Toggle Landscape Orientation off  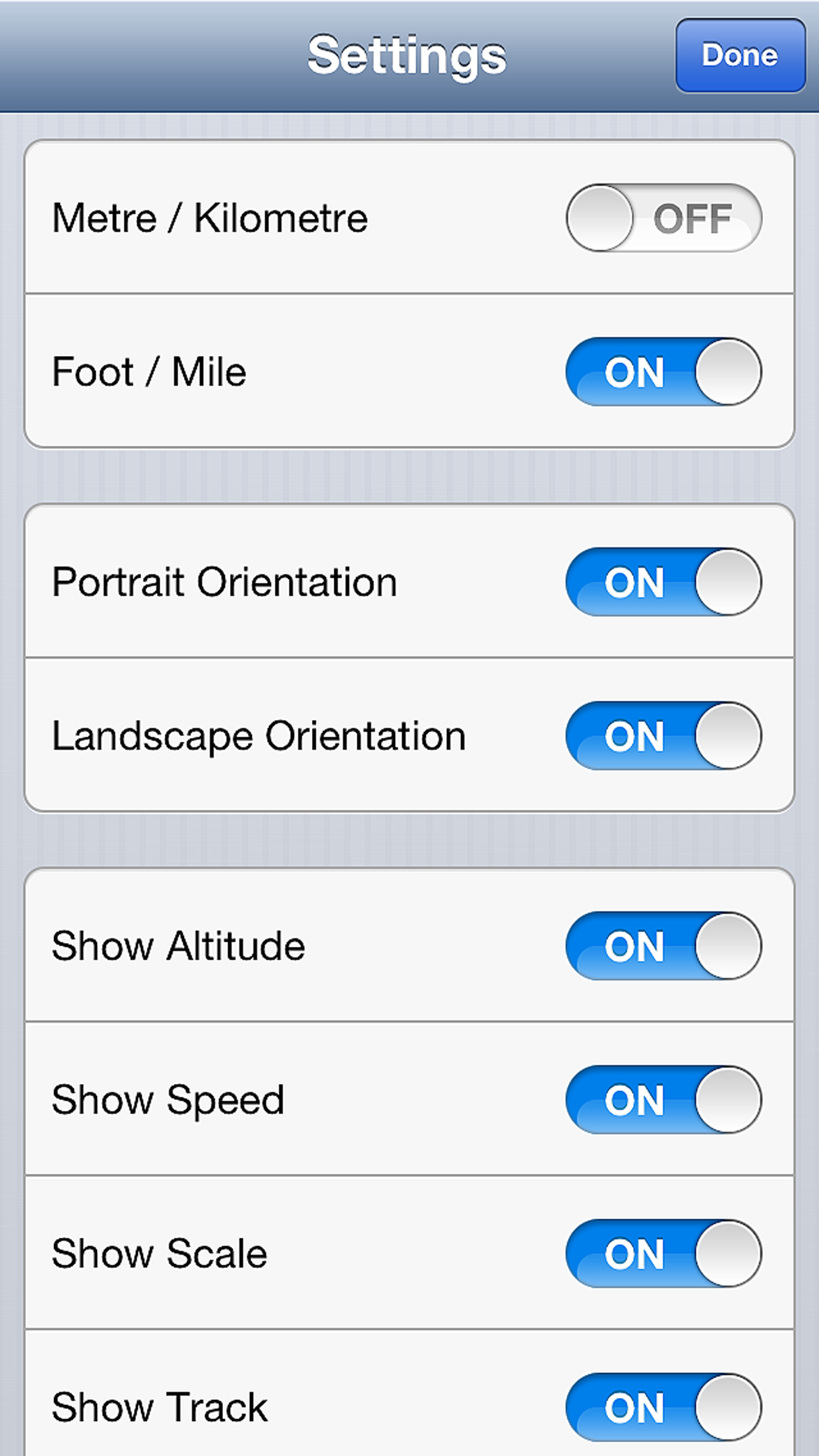663,736
